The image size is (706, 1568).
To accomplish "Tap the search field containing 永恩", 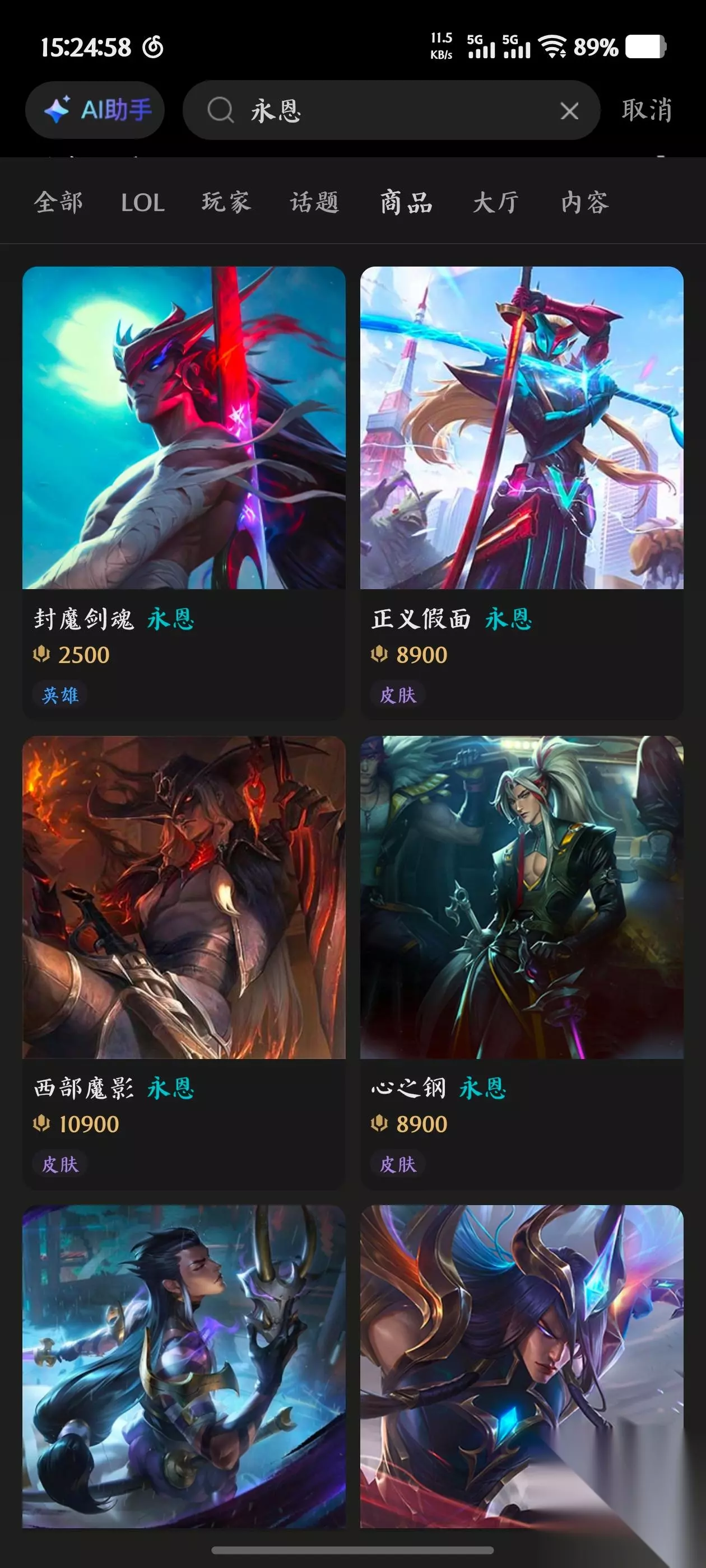I will click(391, 110).
